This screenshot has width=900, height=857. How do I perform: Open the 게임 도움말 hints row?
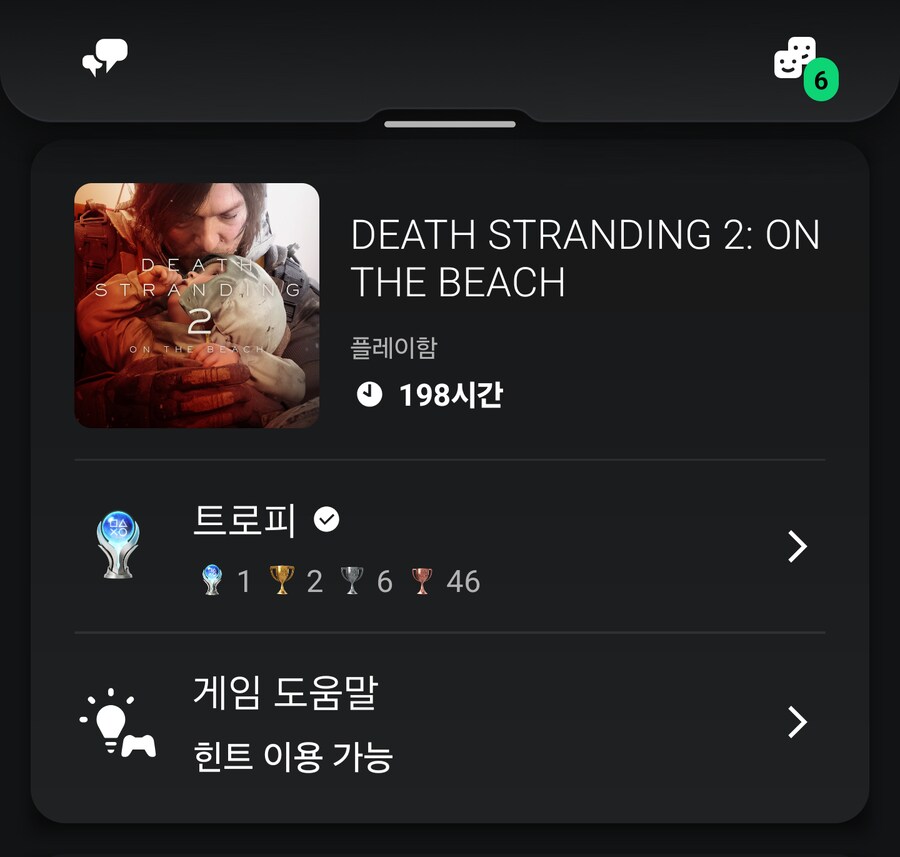tap(450, 722)
